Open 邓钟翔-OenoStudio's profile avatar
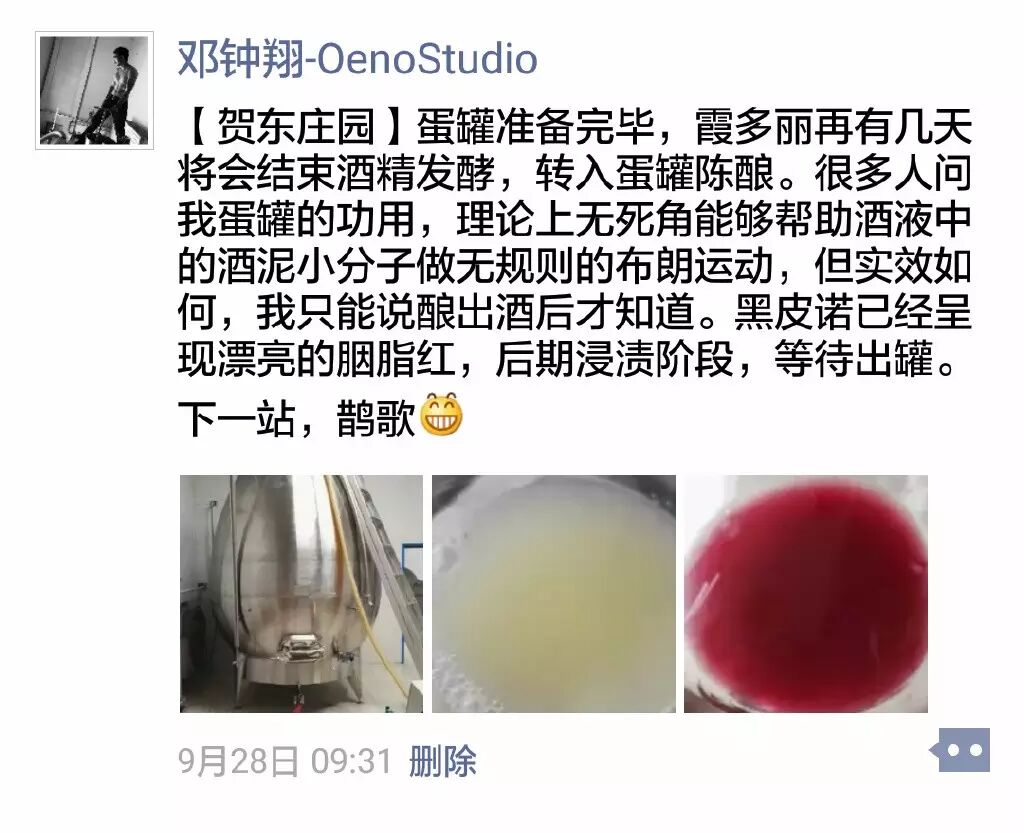1024x833 pixels. click(x=94, y=90)
